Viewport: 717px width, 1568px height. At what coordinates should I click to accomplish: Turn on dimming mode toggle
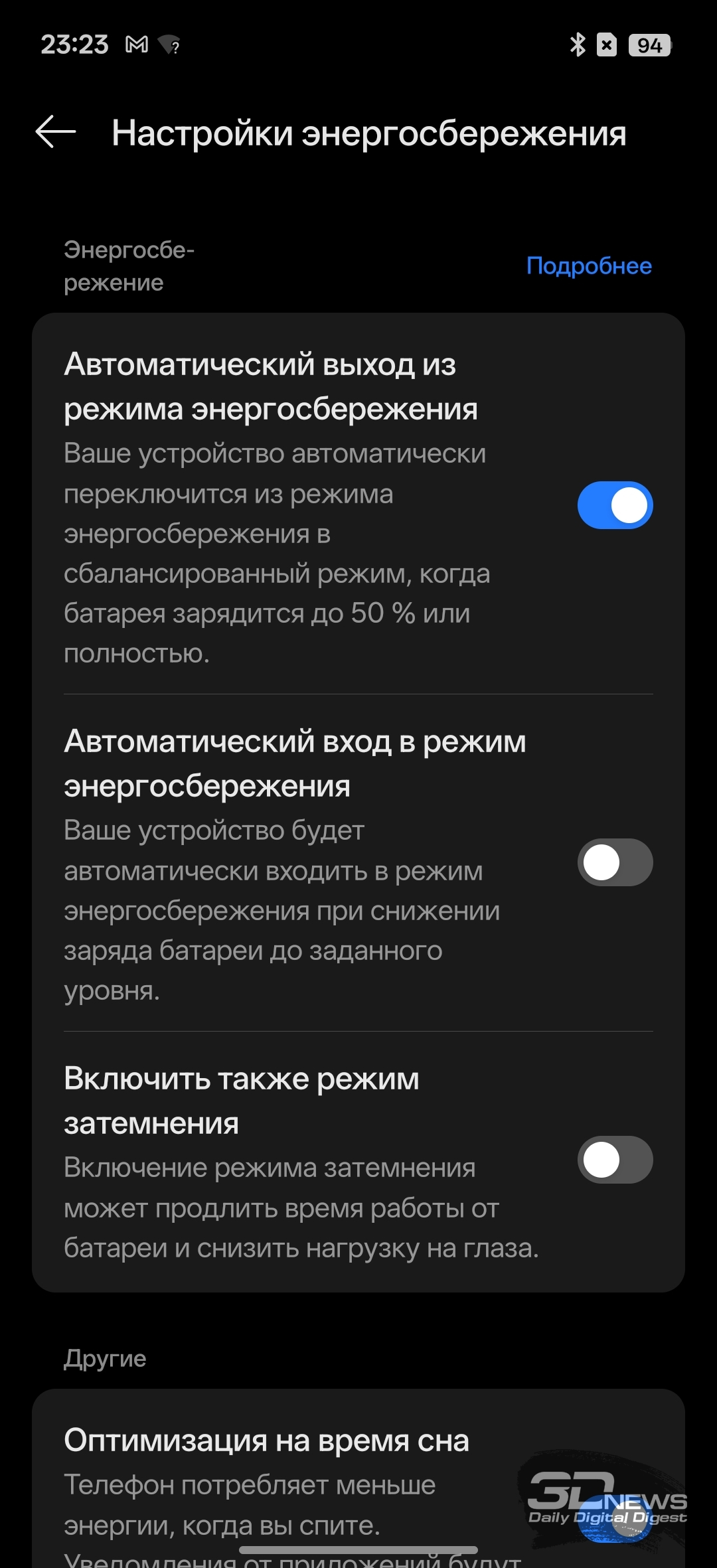615,1160
